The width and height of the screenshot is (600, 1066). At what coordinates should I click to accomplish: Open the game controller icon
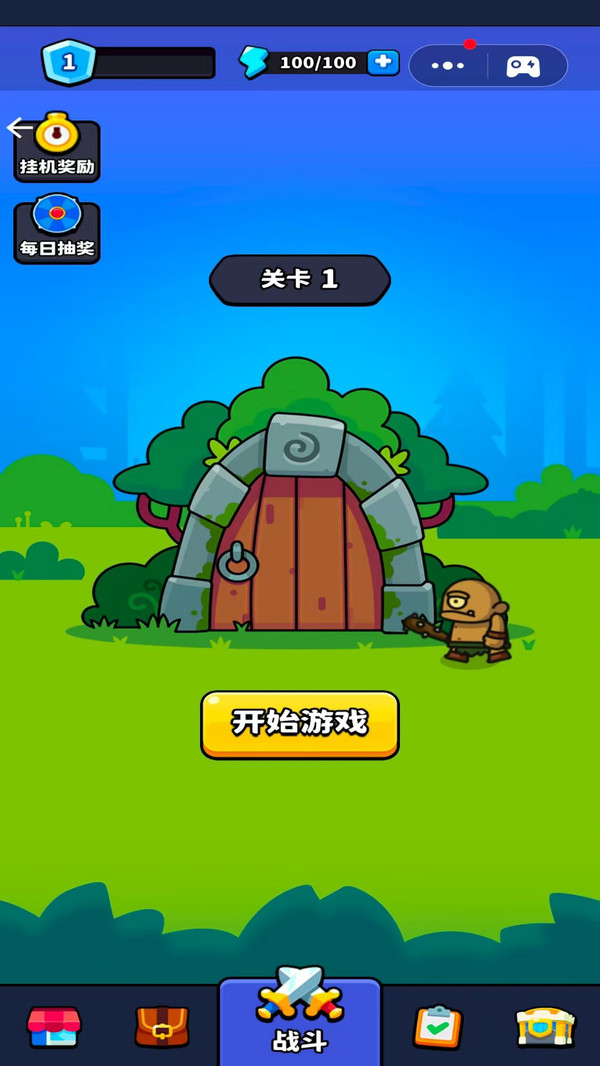(x=523, y=66)
